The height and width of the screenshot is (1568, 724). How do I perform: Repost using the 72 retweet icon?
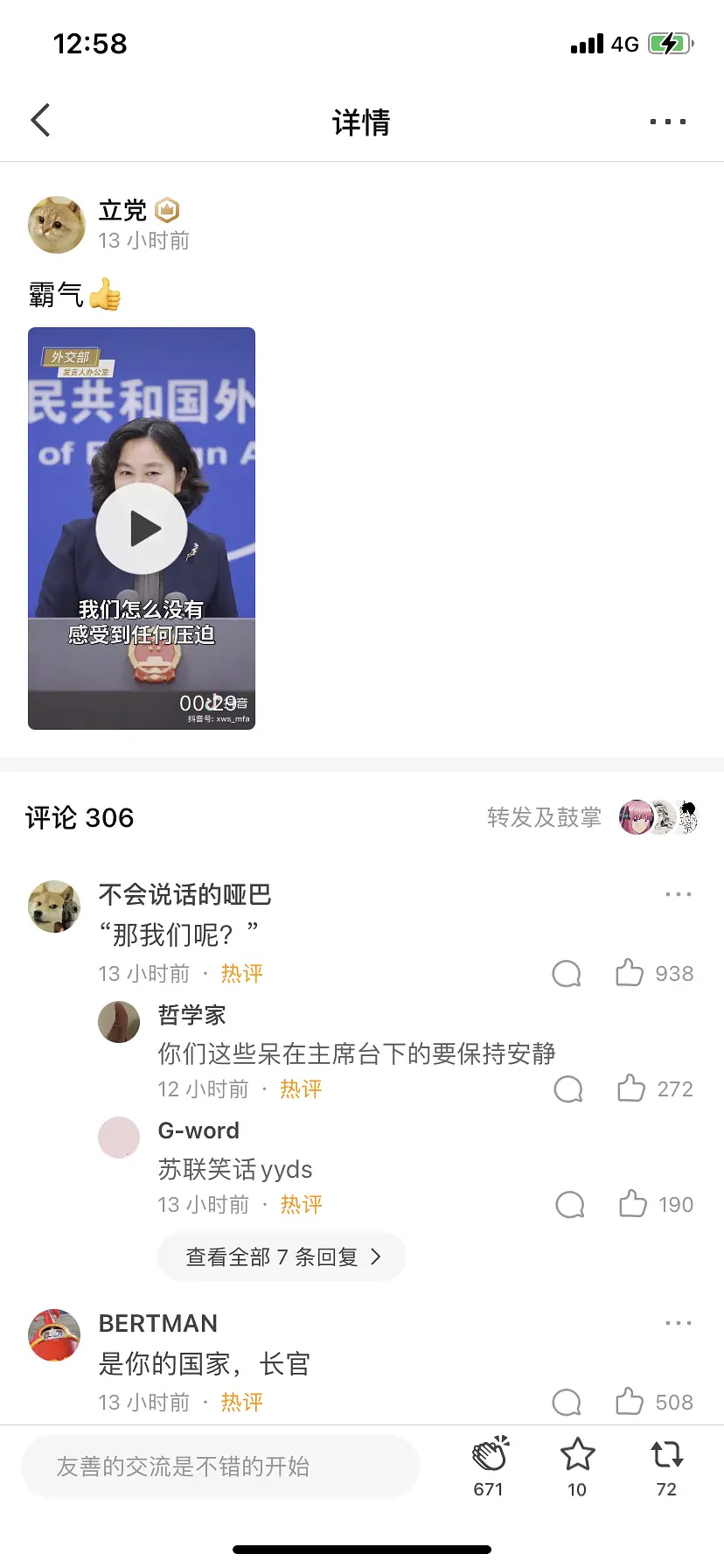click(666, 1456)
